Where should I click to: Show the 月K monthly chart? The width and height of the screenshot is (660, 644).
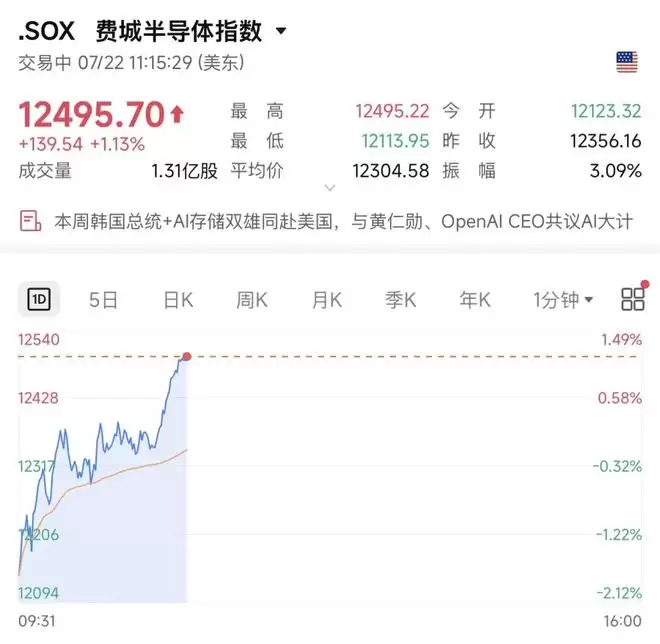point(327,301)
